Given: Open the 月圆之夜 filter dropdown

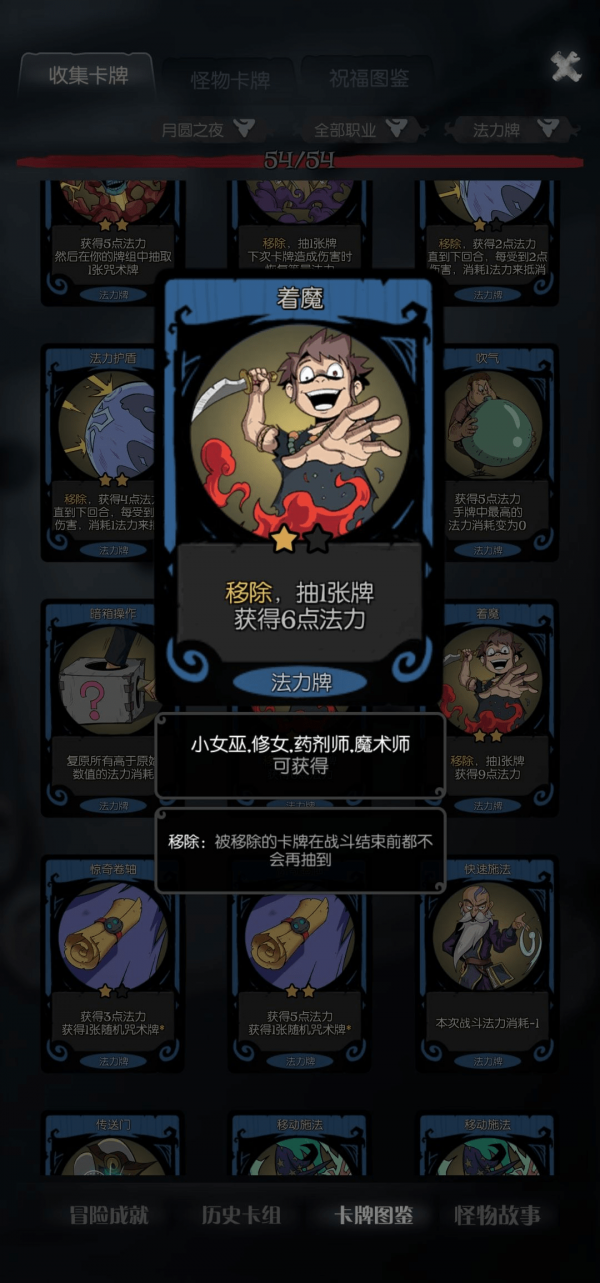Looking at the screenshot, I should [207, 129].
